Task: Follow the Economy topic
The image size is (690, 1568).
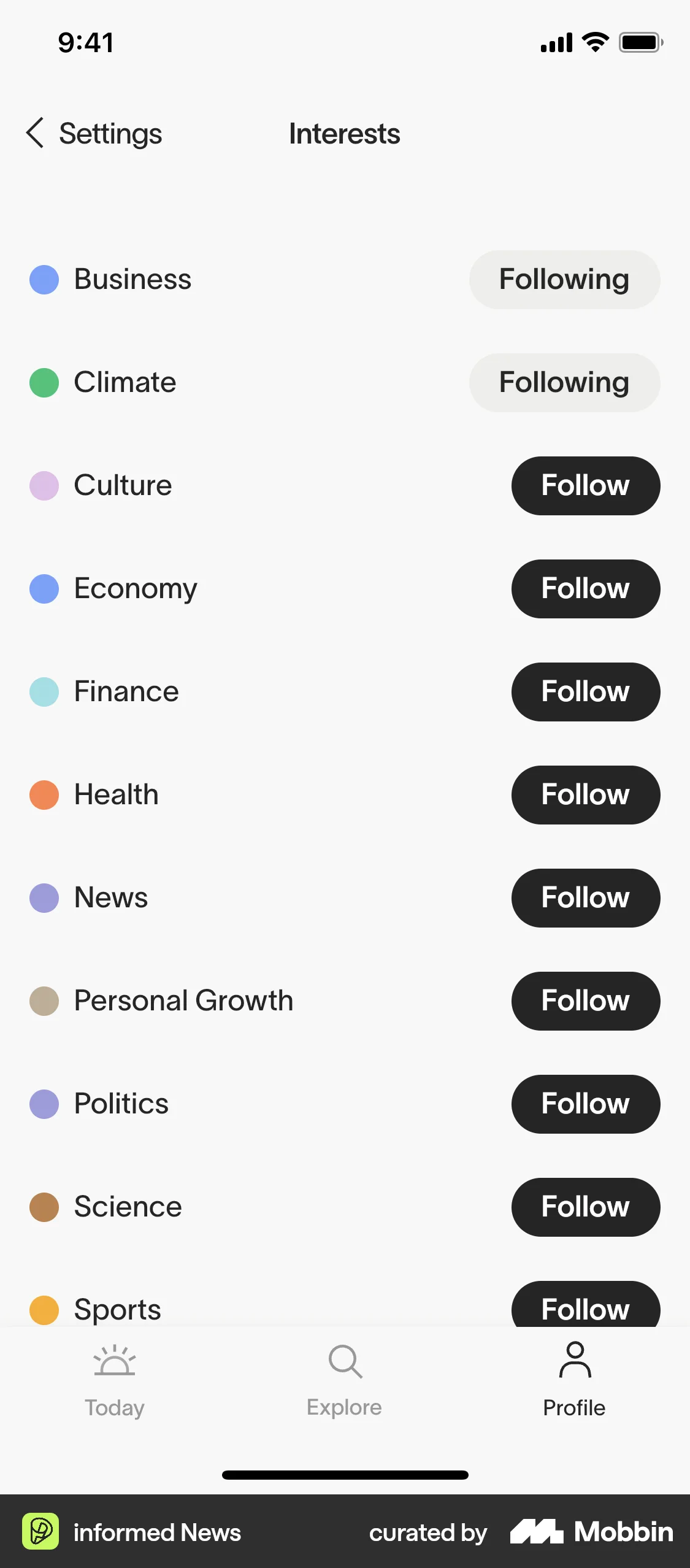Action: 585,588
